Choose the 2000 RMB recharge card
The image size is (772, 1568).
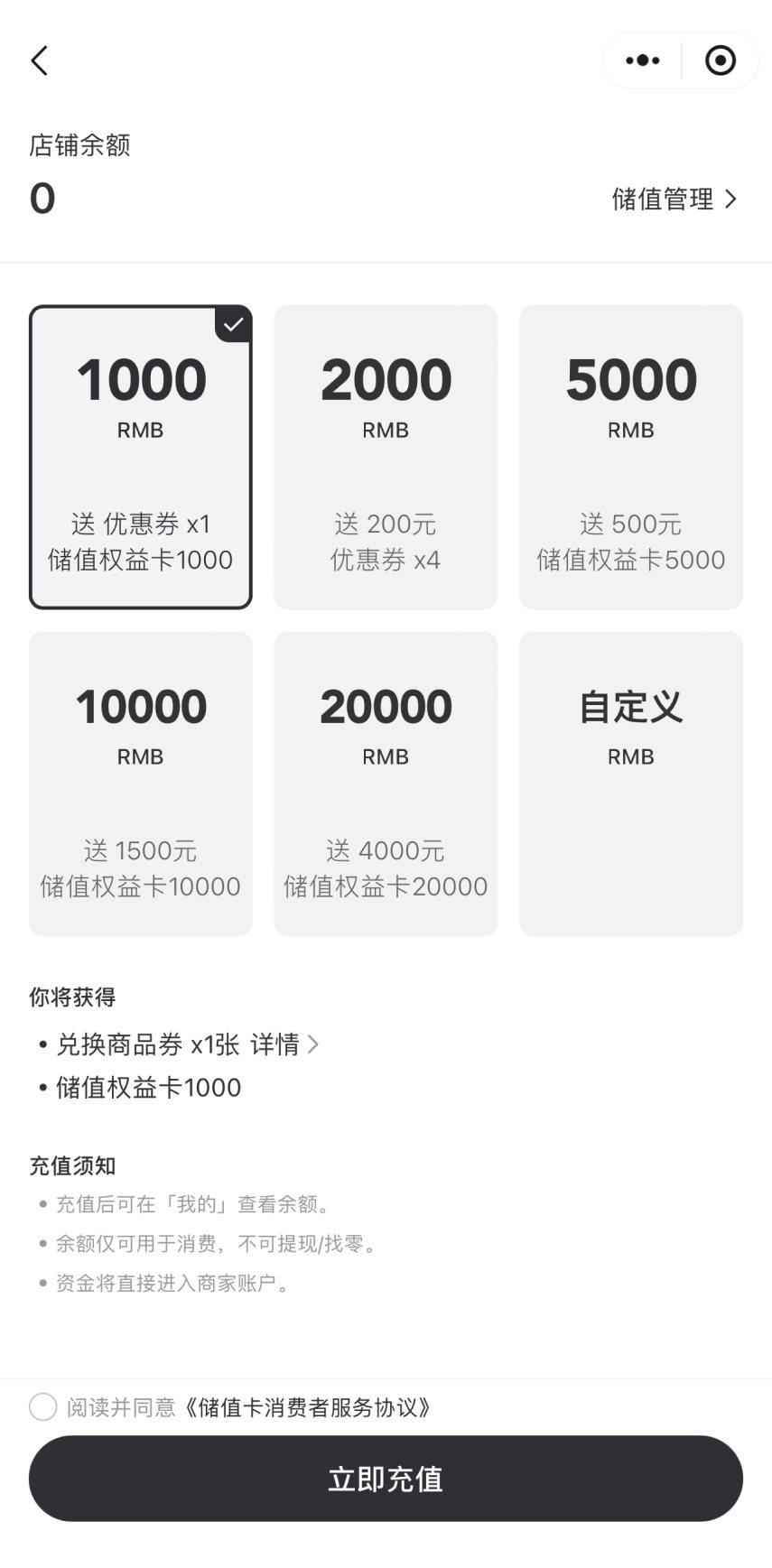(386, 457)
